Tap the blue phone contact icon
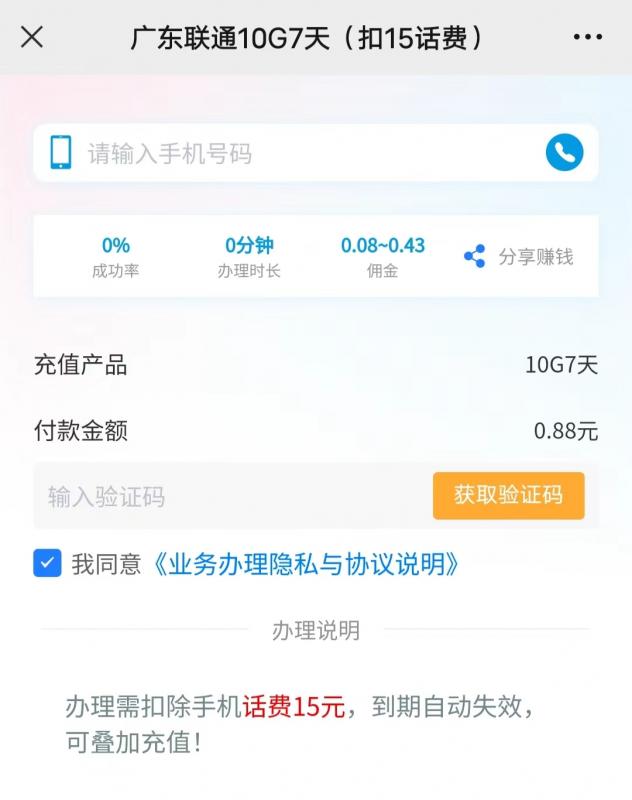The height and width of the screenshot is (800, 632). pyautogui.click(x=564, y=153)
